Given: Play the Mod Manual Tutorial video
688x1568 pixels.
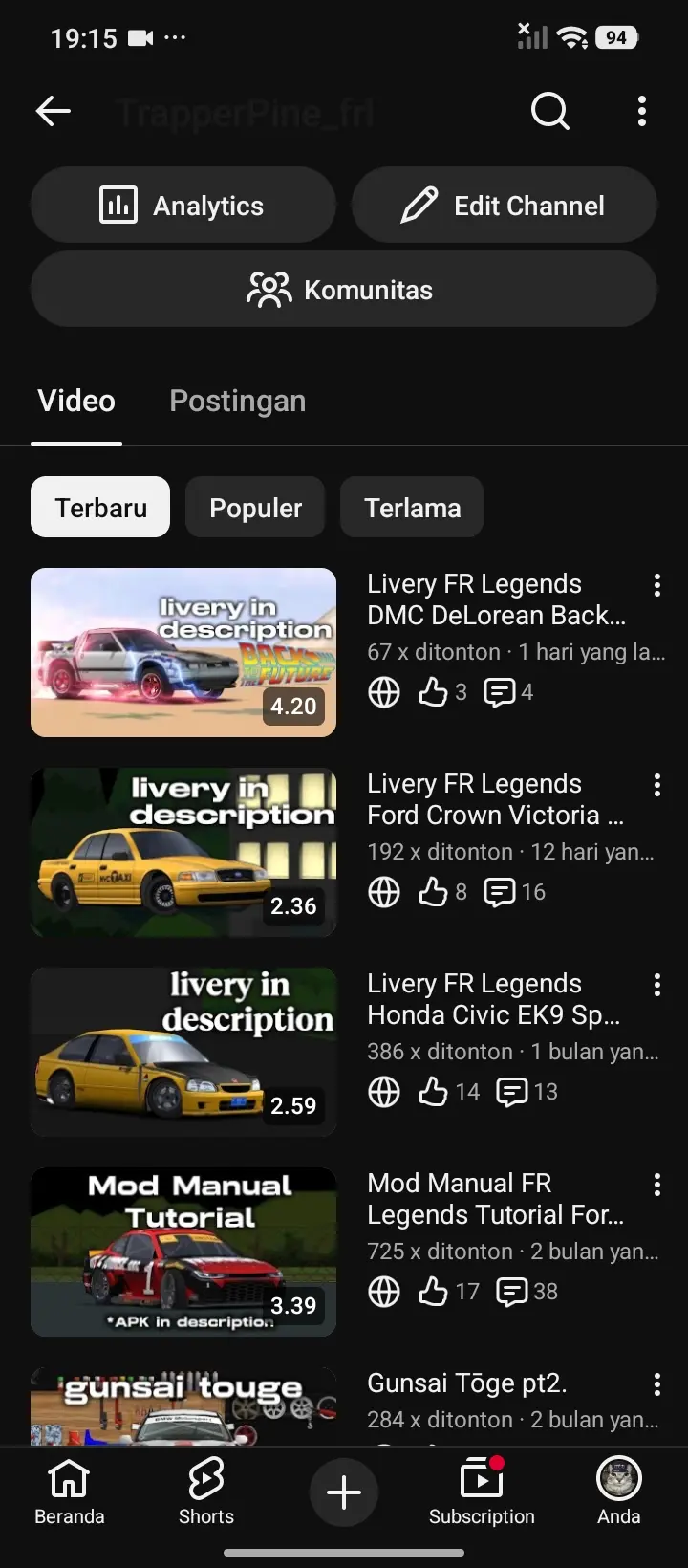Looking at the screenshot, I should (x=183, y=1252).
